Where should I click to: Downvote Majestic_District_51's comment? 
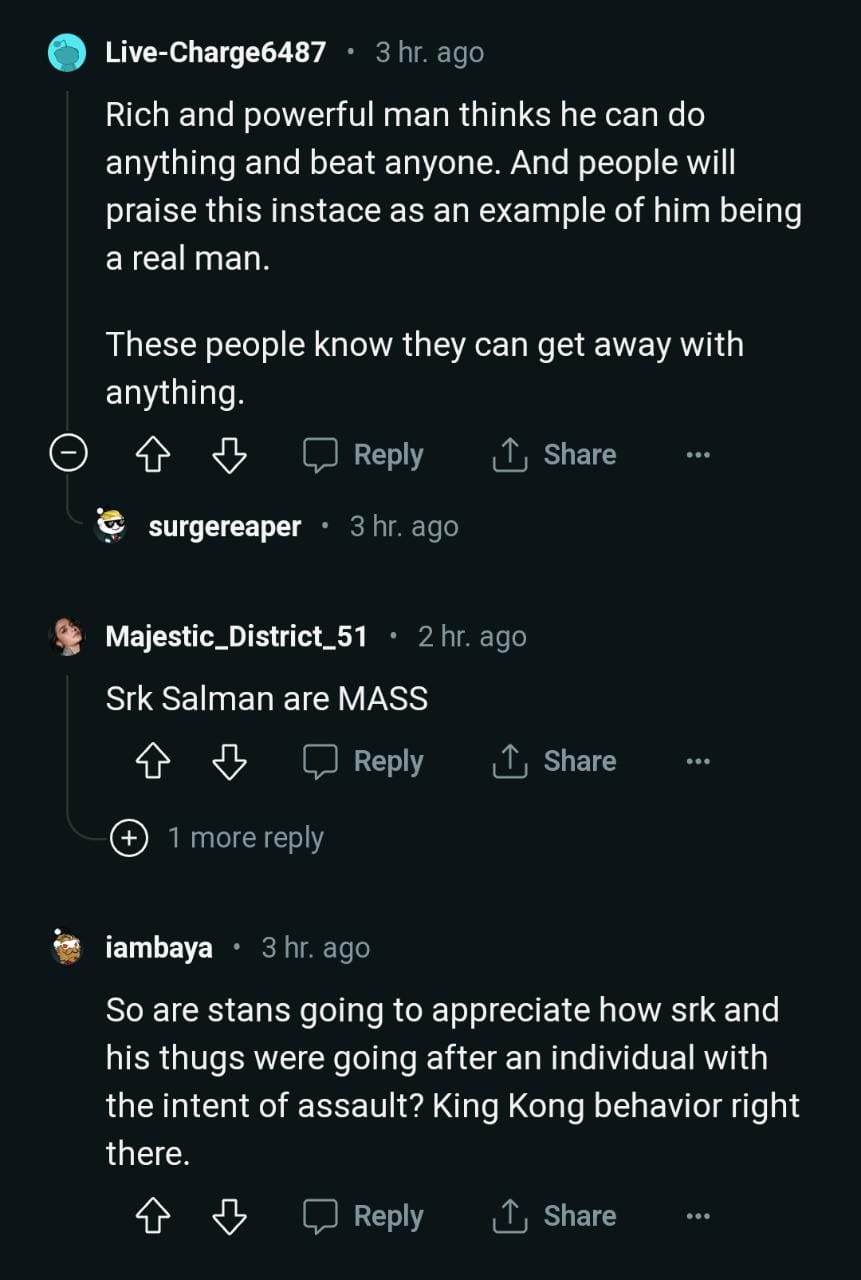[x=230, y=762]
